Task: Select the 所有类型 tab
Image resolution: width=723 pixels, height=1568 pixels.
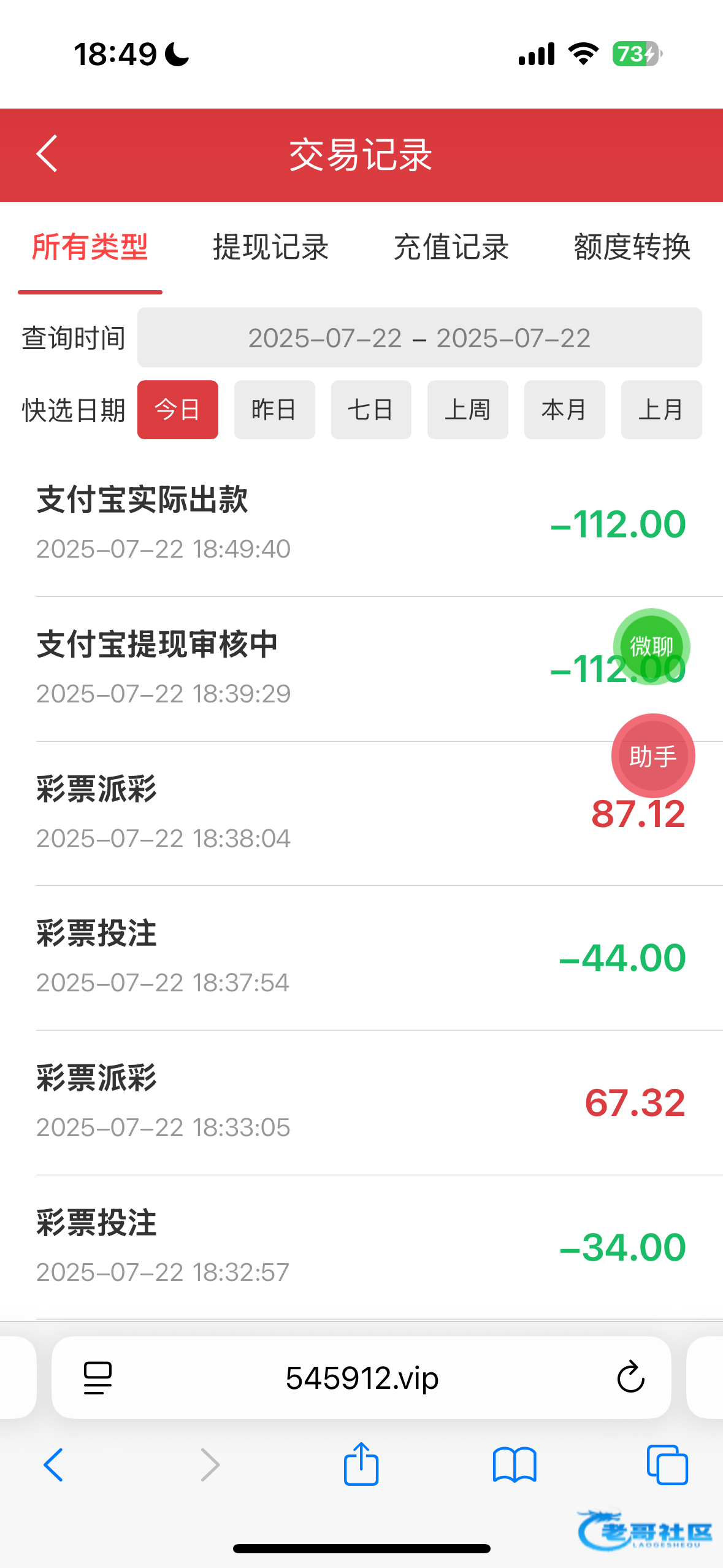Action: (90, 247)
